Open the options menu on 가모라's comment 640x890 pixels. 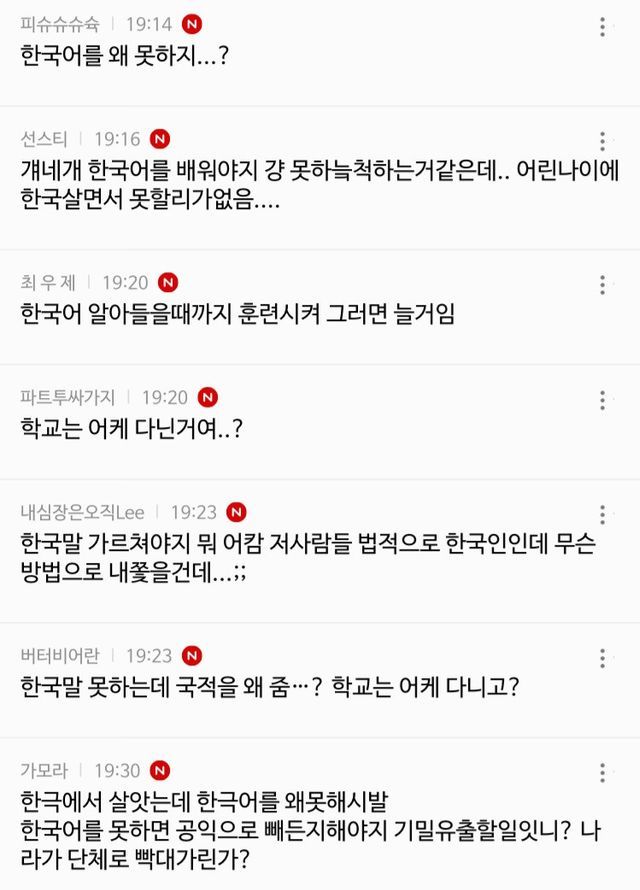601,773
